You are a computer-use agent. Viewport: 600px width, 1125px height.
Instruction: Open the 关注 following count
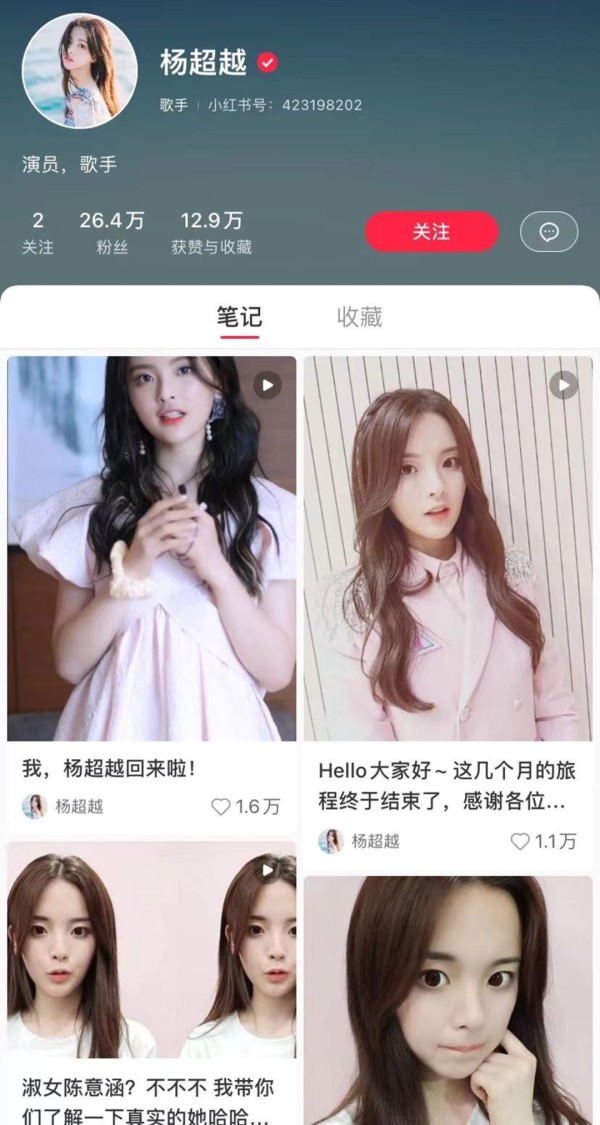click(38, 232)
